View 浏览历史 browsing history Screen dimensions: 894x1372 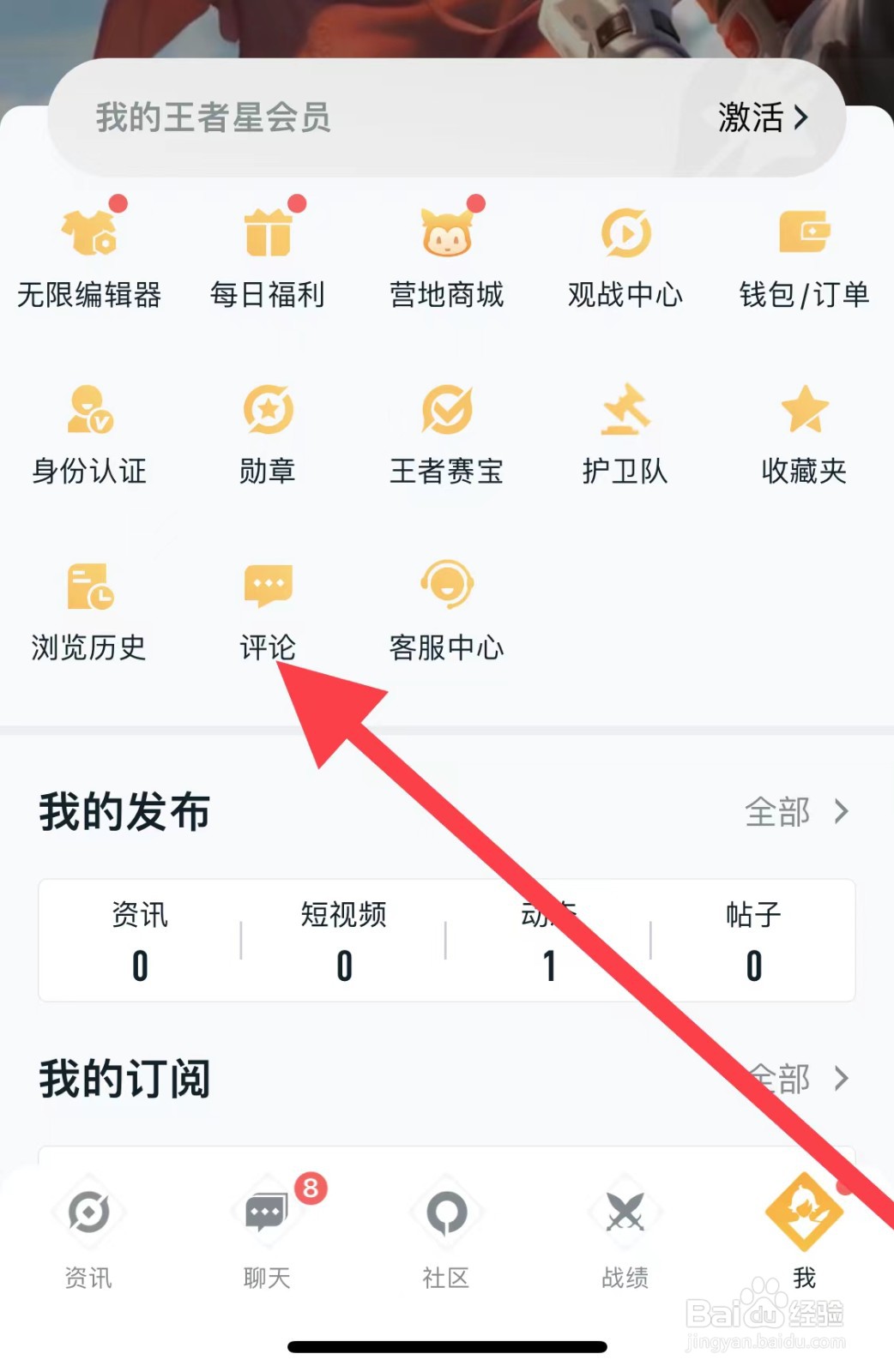[91, 609]
